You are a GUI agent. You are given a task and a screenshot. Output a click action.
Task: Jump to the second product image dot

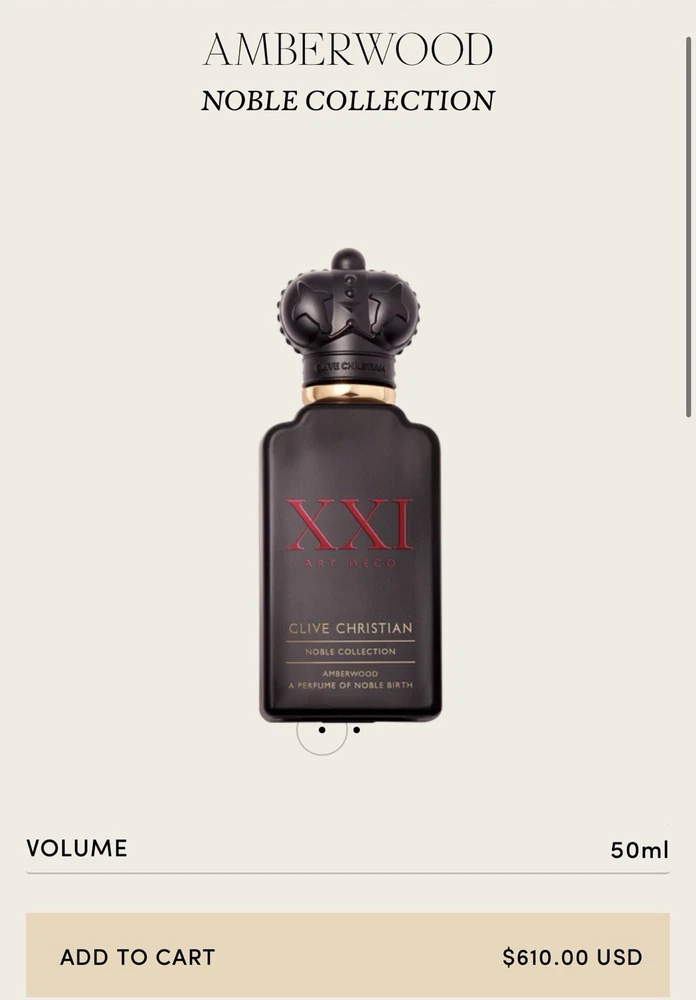point(357,730)
